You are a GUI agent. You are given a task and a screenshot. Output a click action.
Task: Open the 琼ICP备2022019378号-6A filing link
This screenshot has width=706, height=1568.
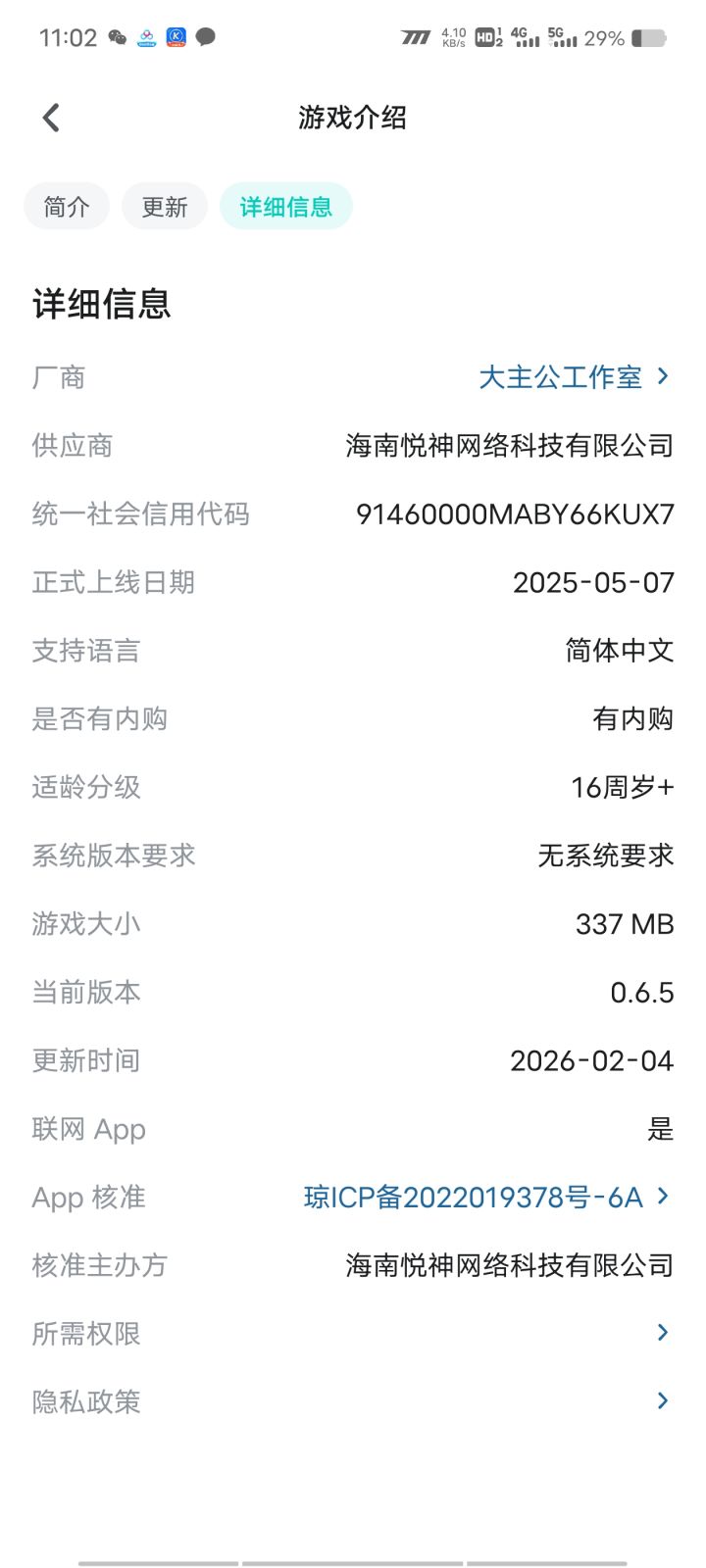(487, 1197)
